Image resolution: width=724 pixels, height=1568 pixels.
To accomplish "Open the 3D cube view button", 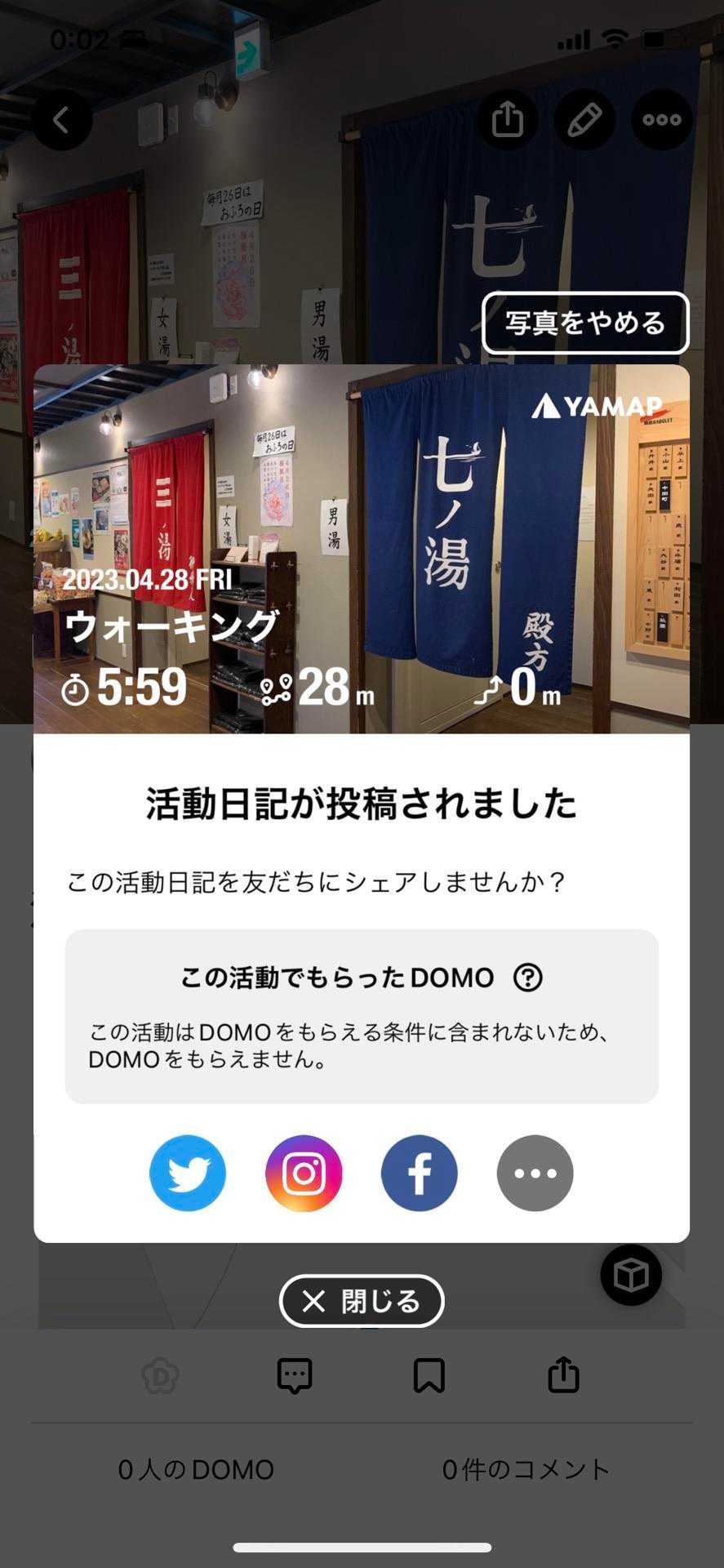I will coord(631,1275).
